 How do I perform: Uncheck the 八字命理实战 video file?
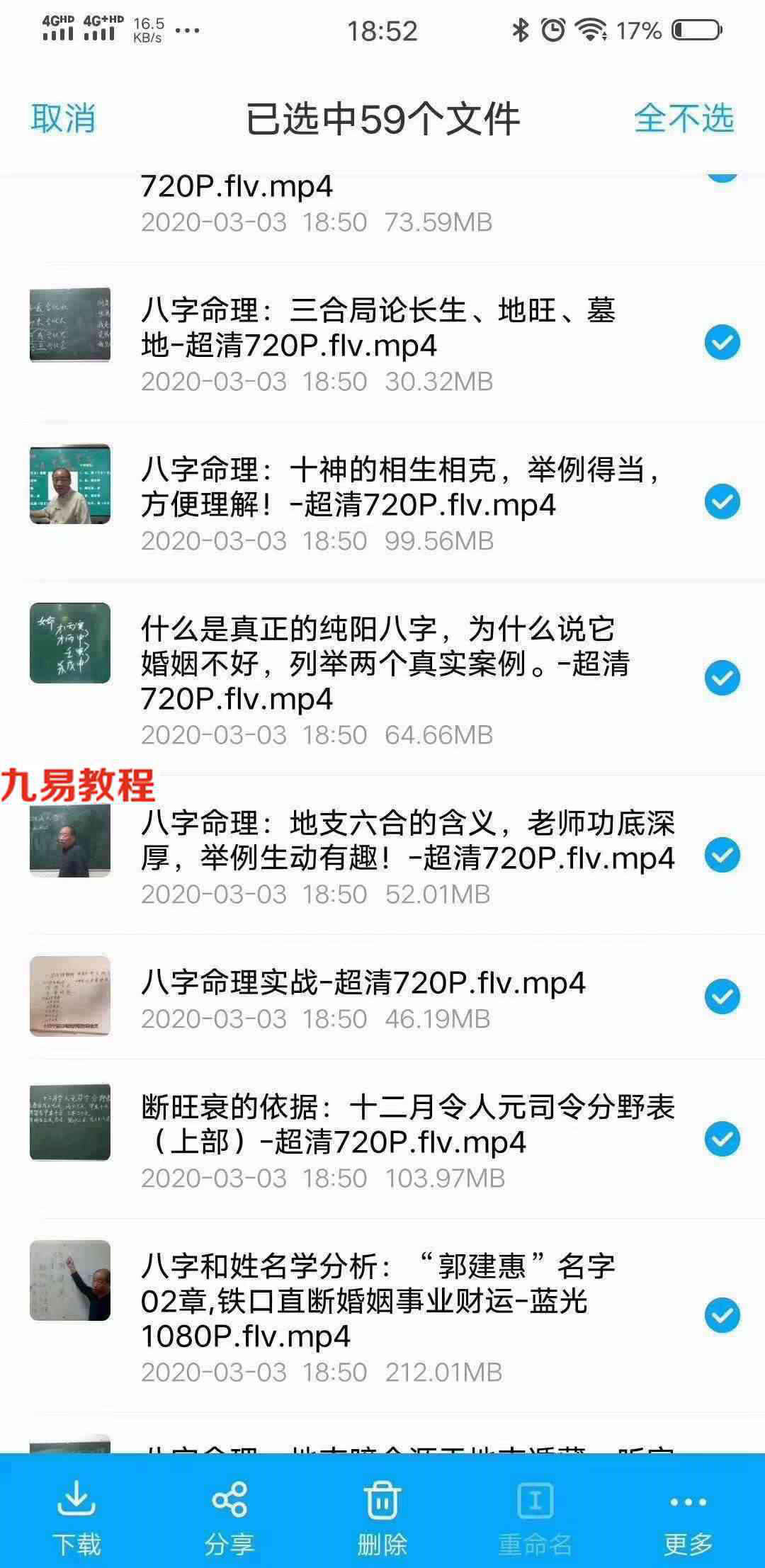coord(722,997)
